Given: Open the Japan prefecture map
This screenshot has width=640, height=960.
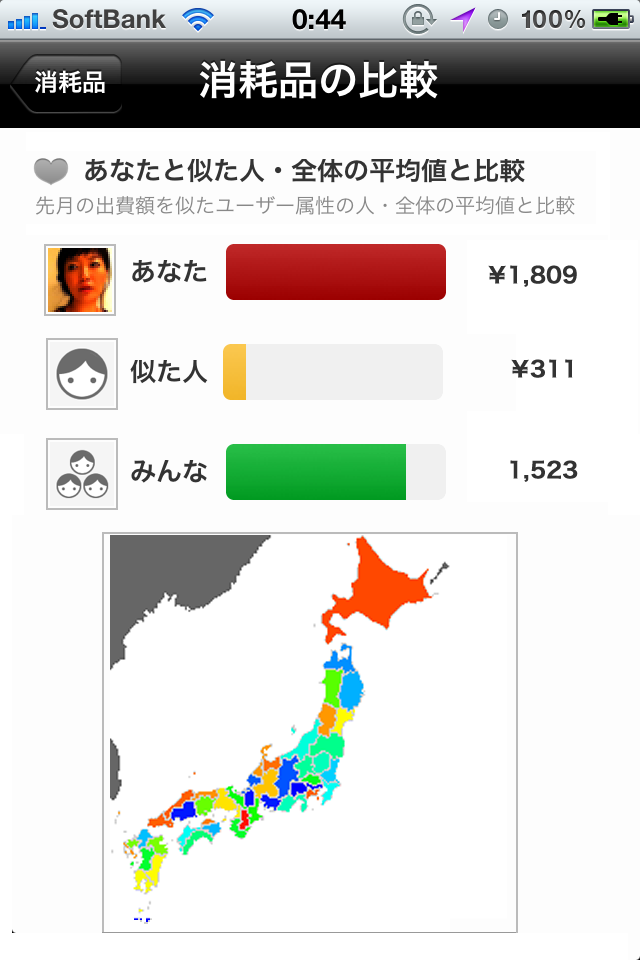Looking at the screenshot, I should [x=310, y=732].
